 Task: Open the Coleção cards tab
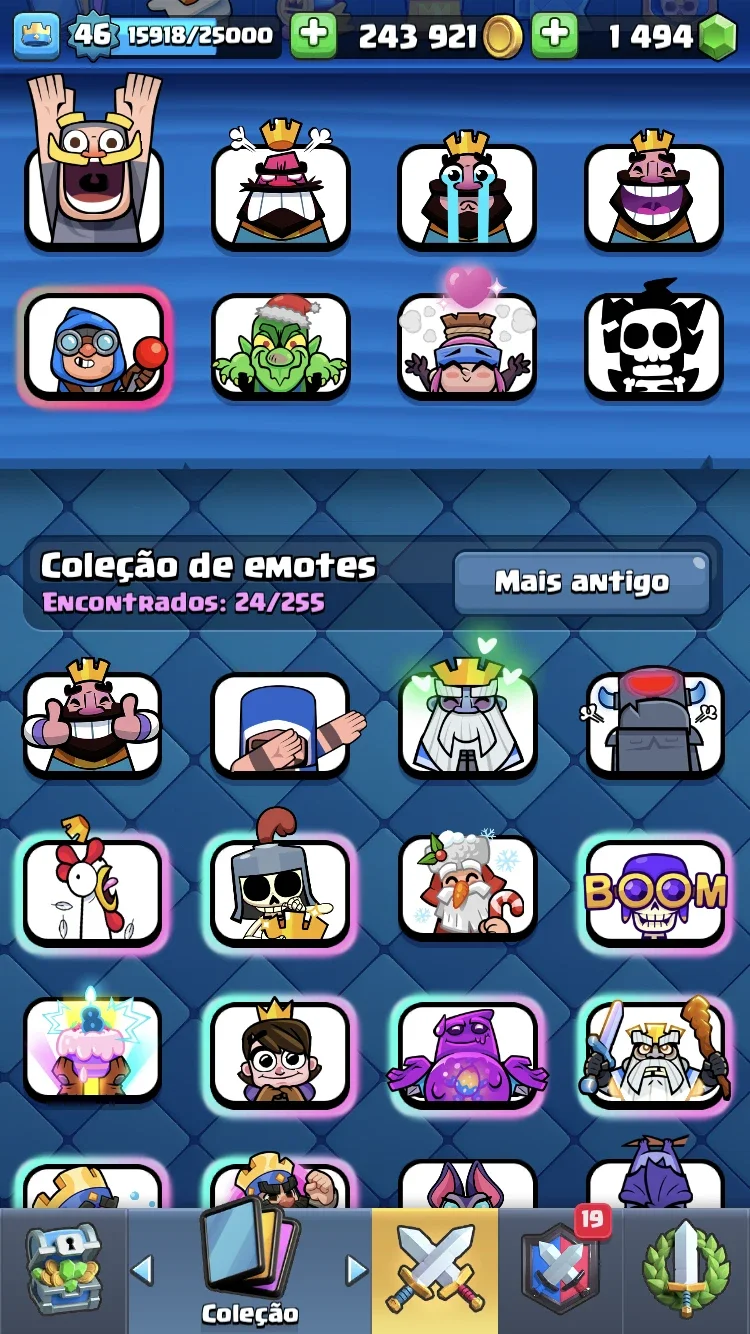(x=250, y=1270)
